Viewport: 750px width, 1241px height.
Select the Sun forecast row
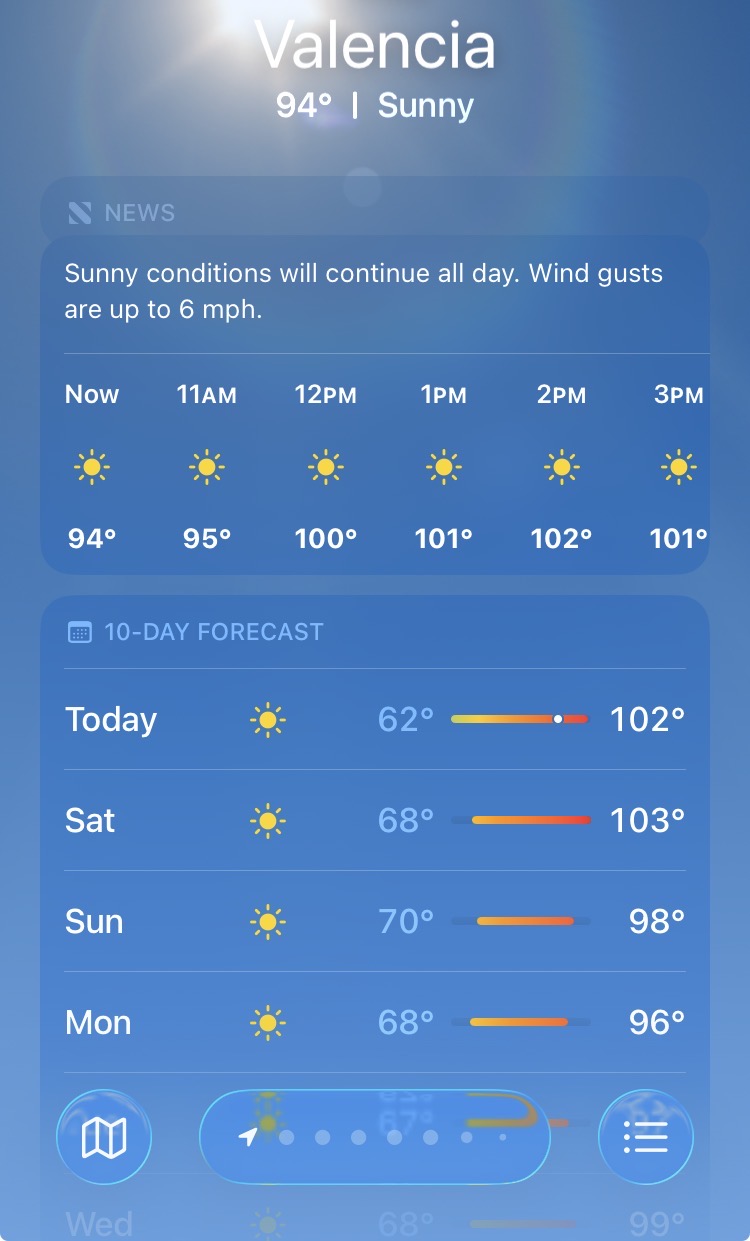tap(375, 921)
